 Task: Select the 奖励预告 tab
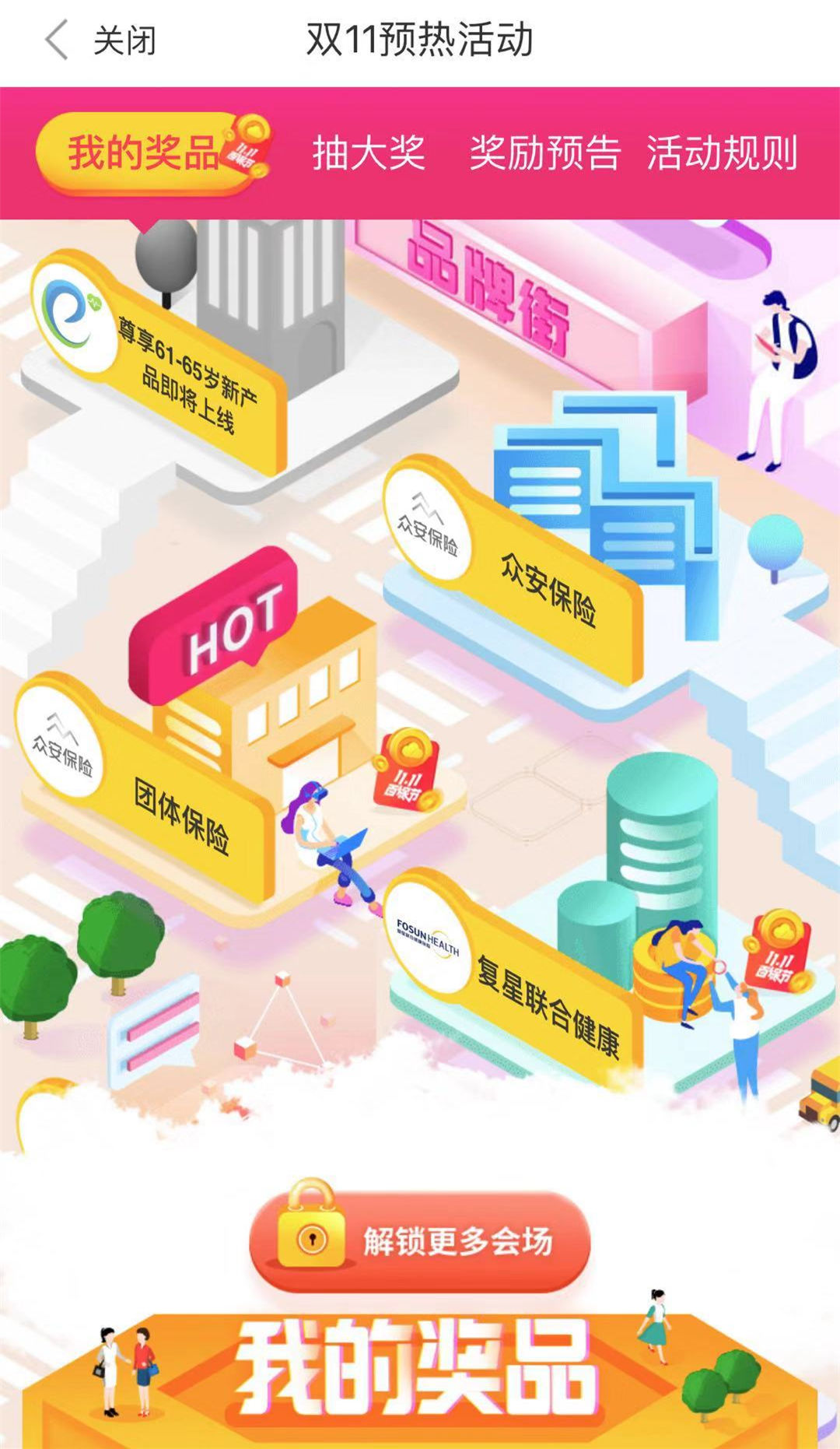544,153
